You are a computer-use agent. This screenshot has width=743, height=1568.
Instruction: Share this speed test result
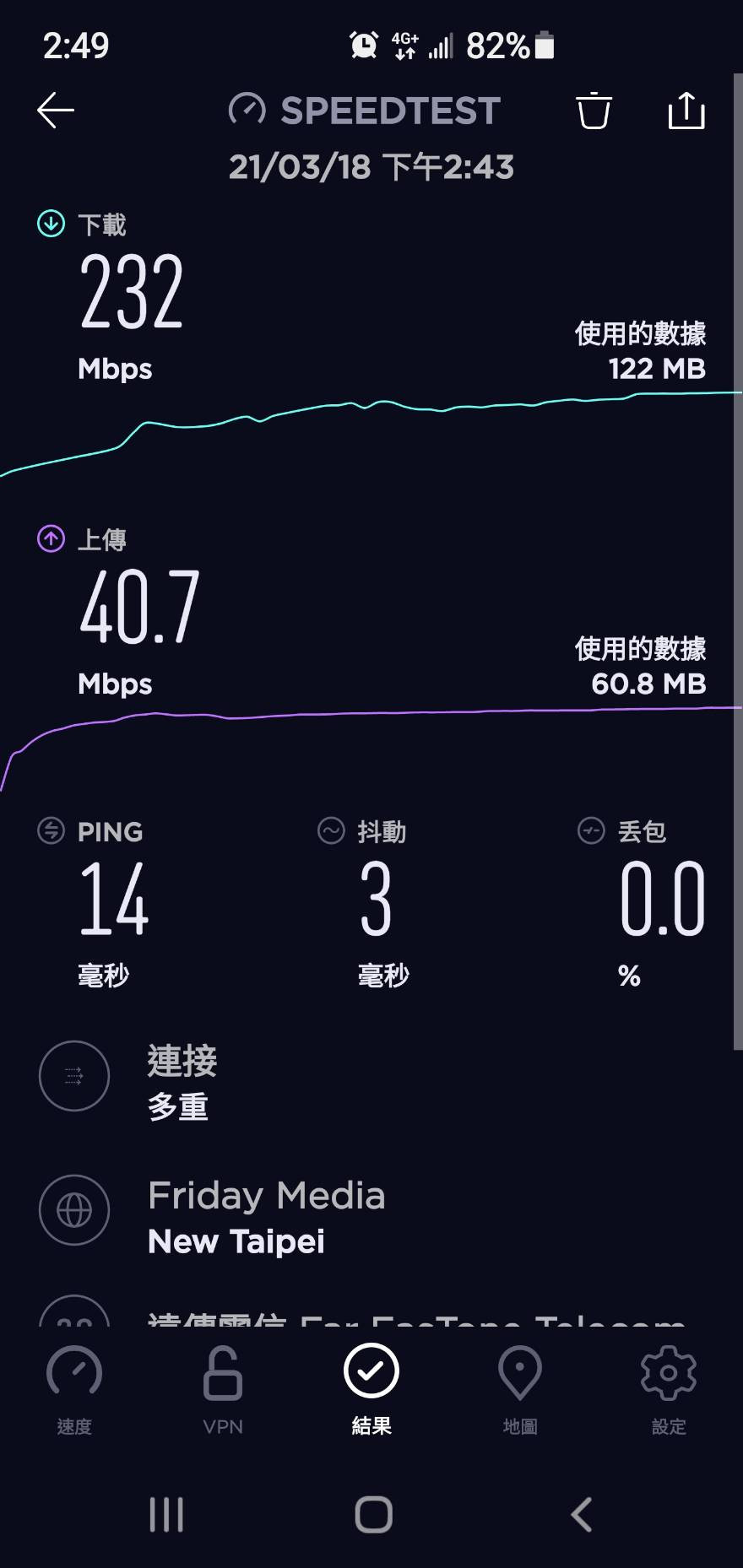pos(686,111)
